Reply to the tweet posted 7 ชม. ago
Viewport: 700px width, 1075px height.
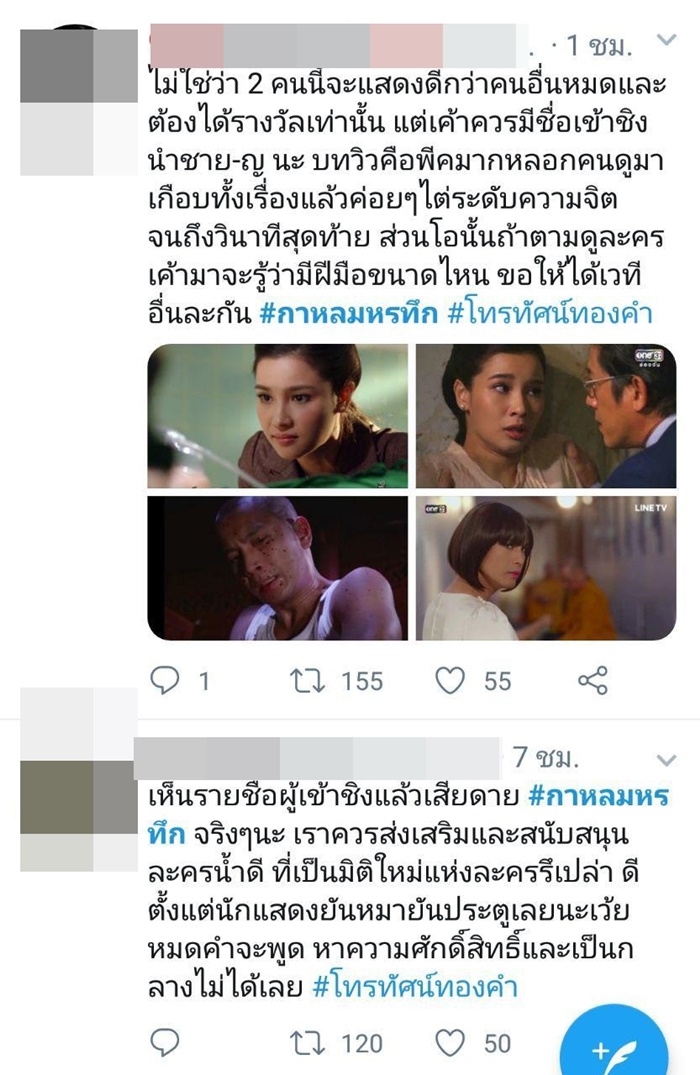click(x=163, y=1043)
